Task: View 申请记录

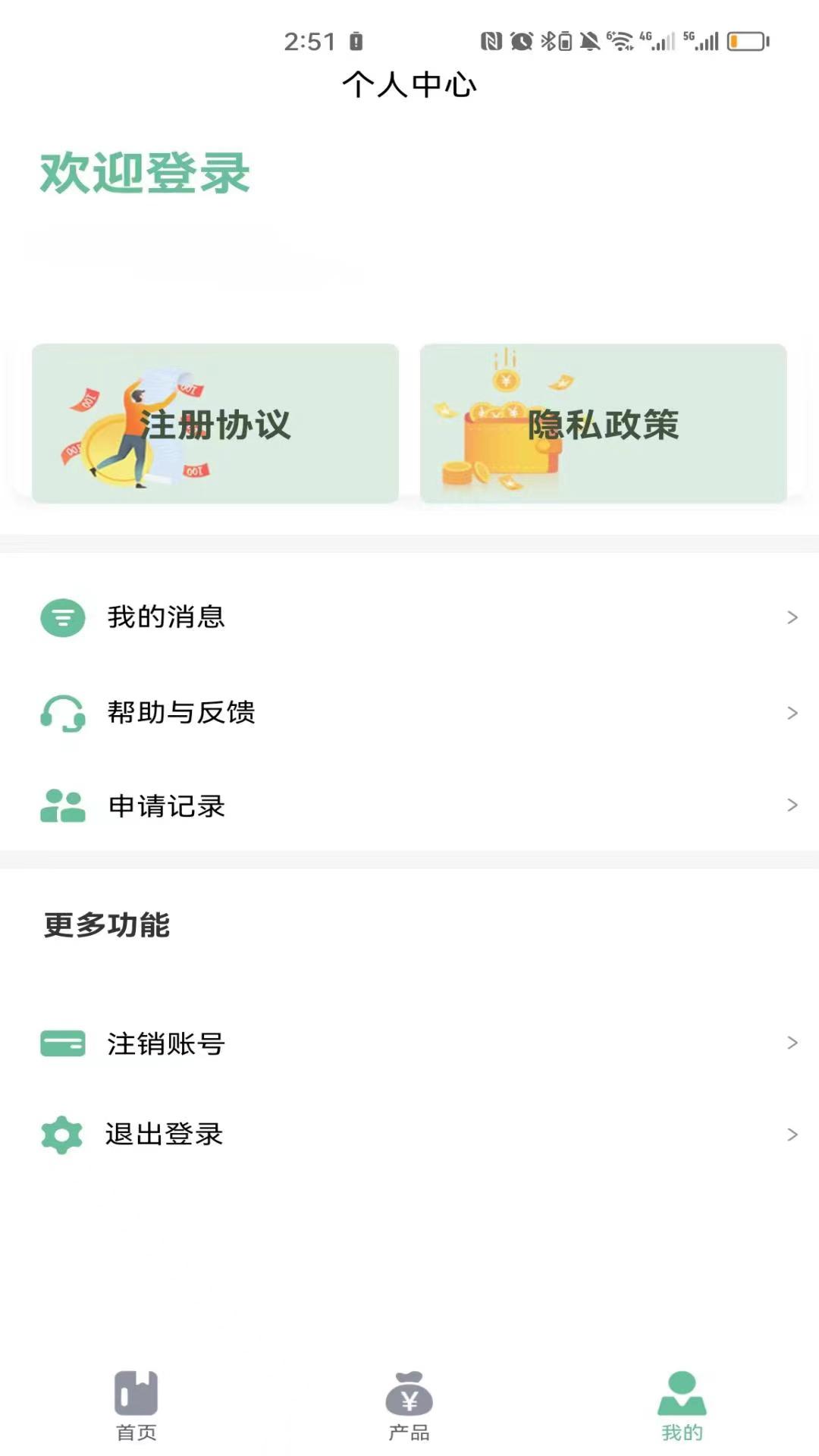Action: 409,805
